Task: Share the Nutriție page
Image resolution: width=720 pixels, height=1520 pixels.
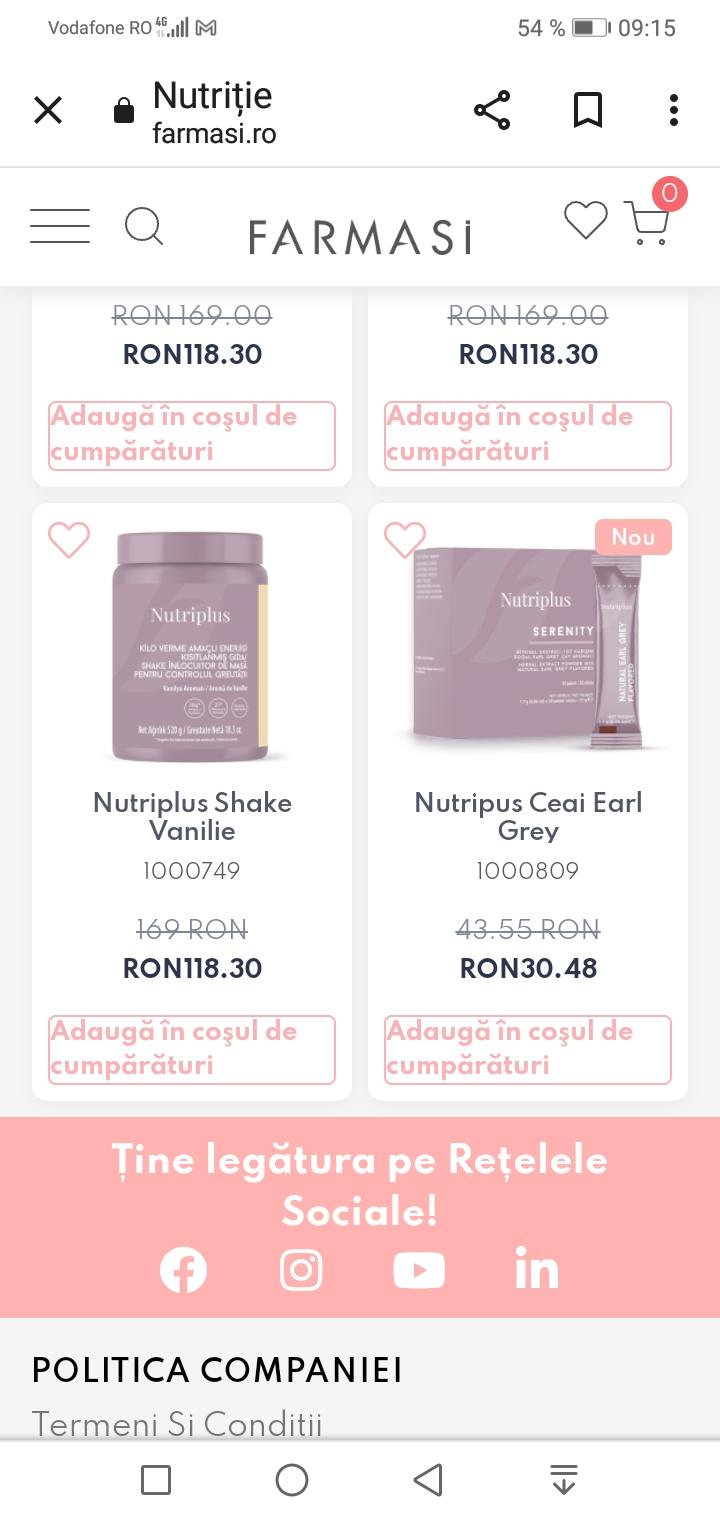Action: 492,110
